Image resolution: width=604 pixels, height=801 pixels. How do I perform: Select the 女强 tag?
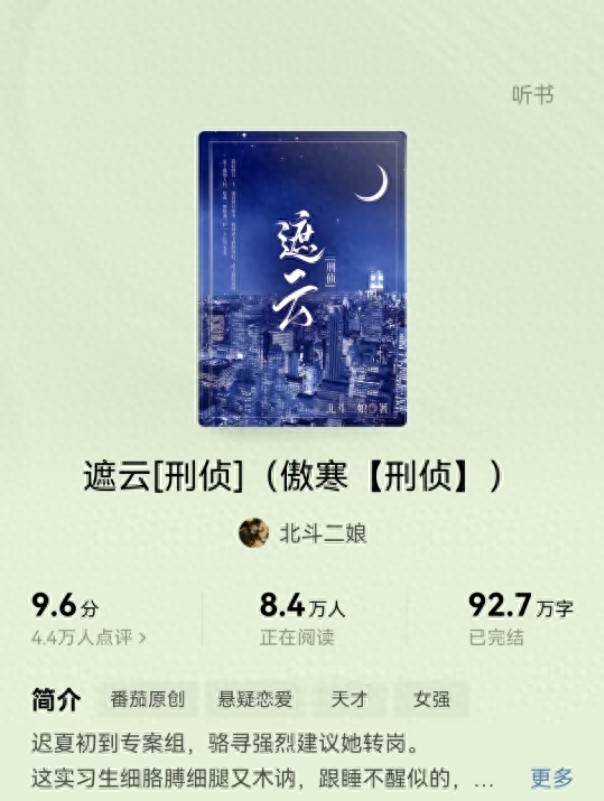click(x=431, y=700)
